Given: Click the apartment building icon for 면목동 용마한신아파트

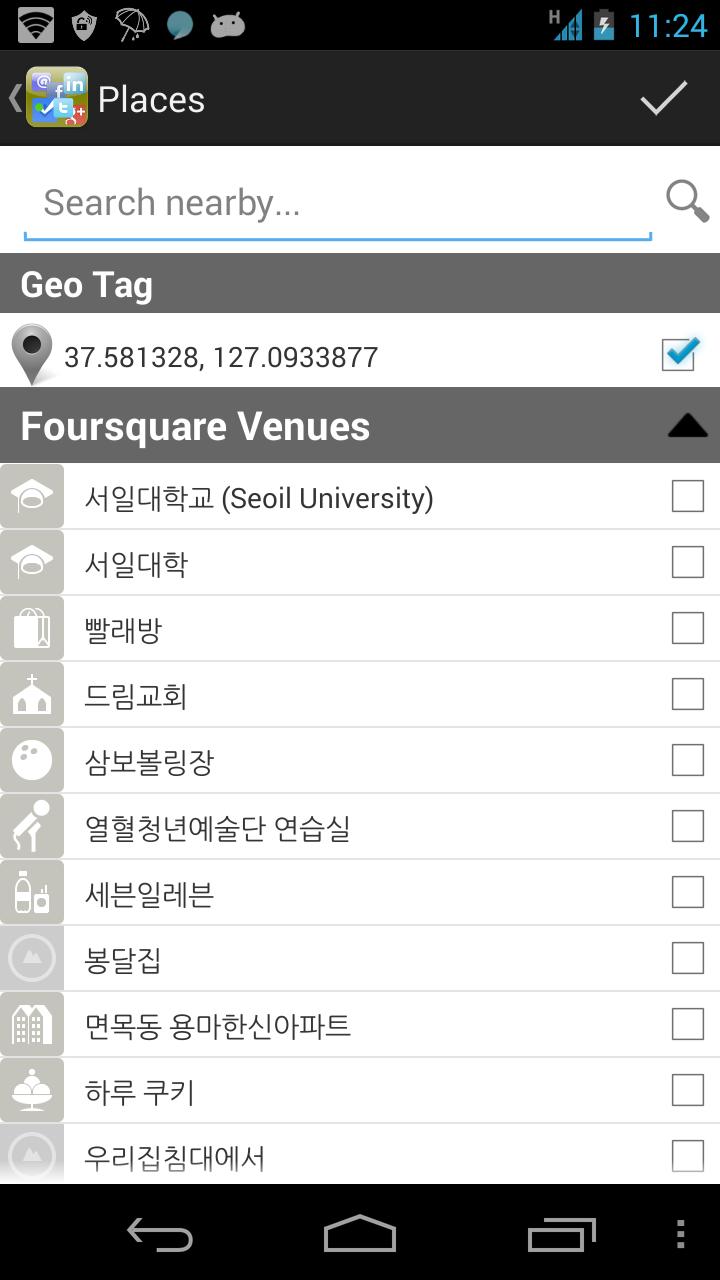Looking at the screenshot, I should 31,1024.
